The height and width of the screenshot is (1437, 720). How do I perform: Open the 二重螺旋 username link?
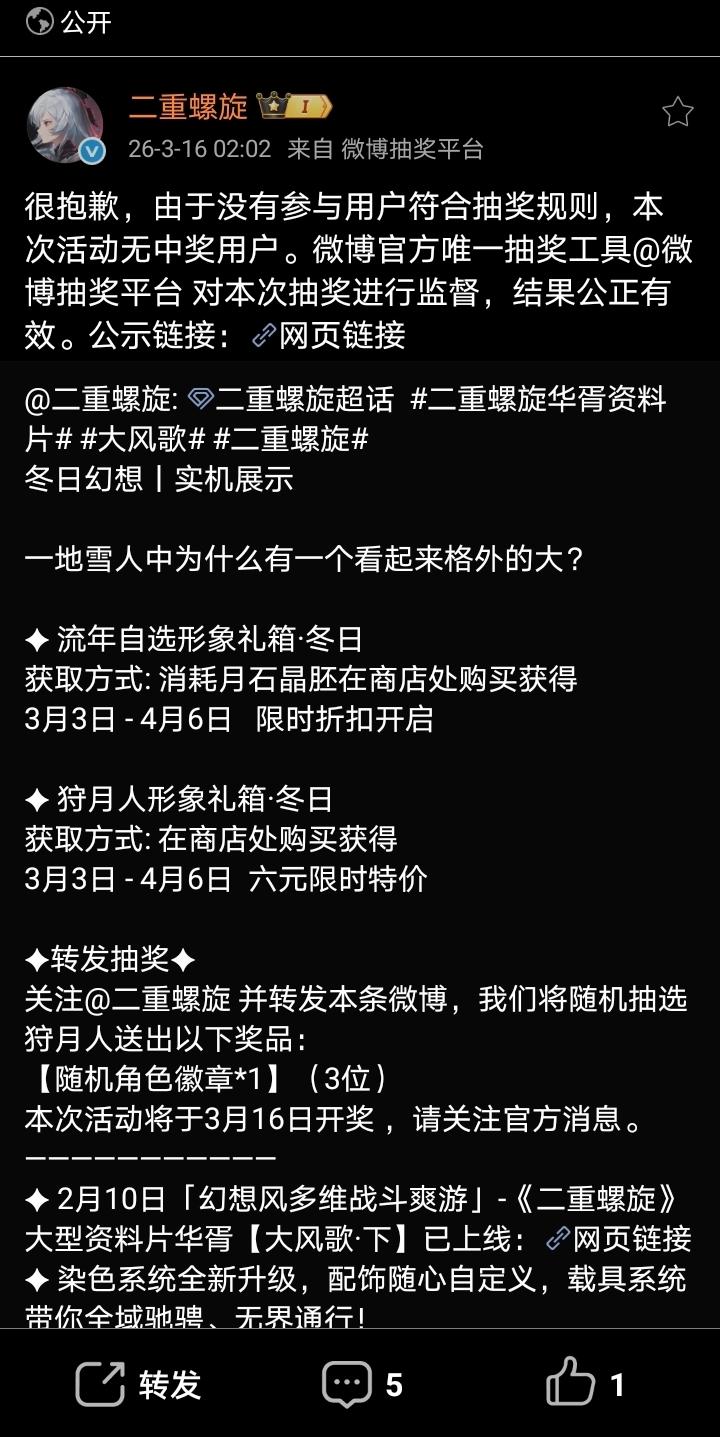[188, 107]
